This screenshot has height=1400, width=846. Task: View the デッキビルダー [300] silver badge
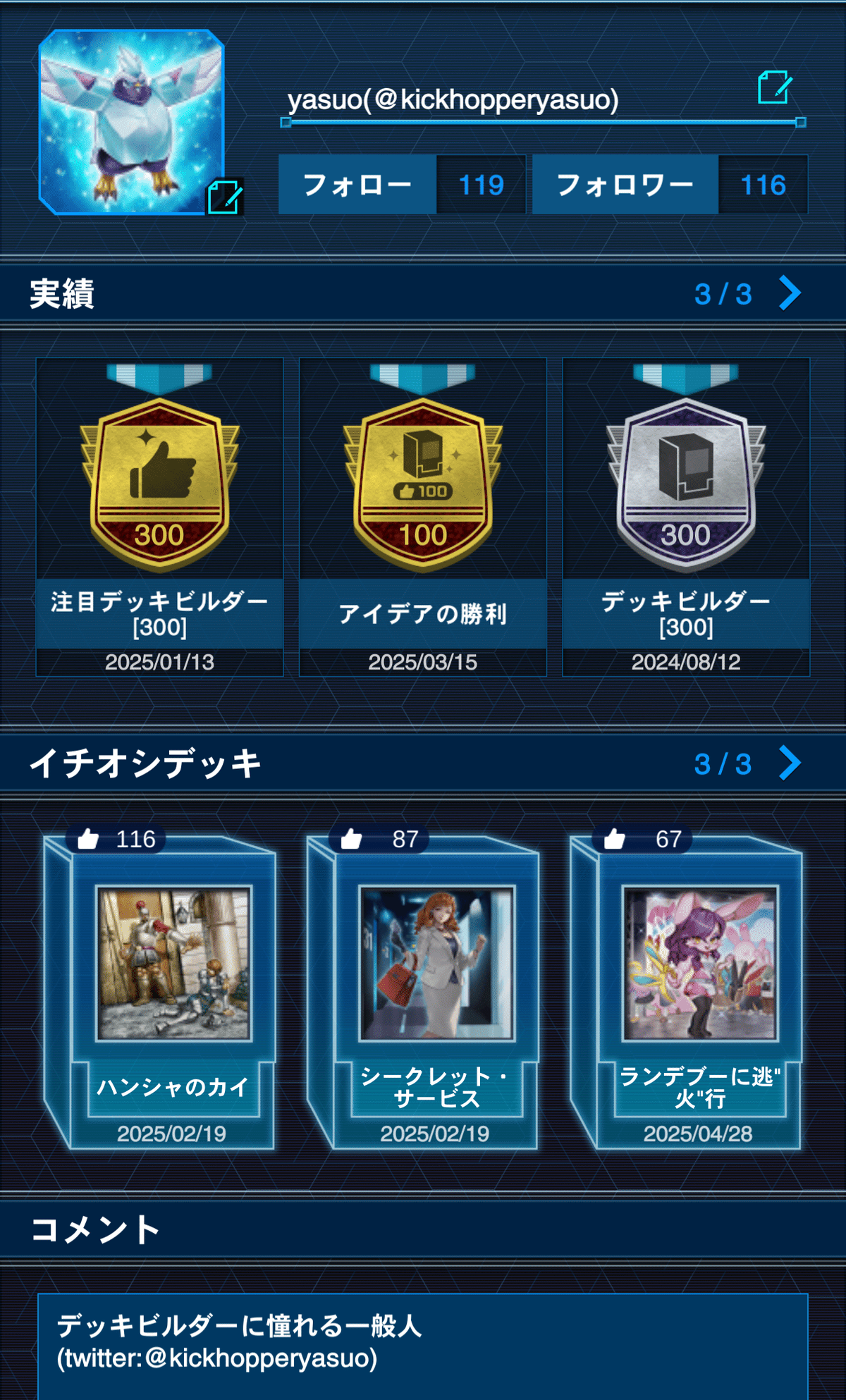point(686,517)
